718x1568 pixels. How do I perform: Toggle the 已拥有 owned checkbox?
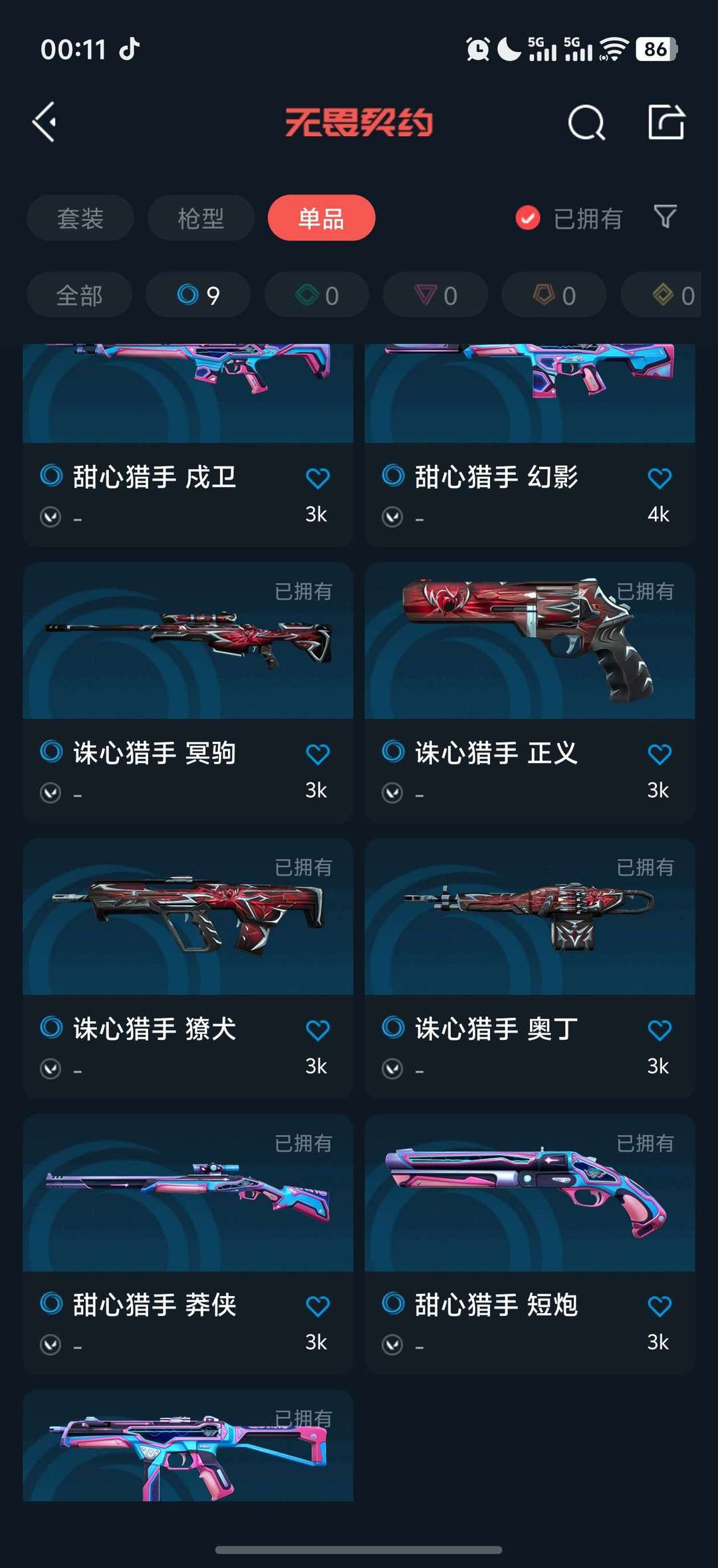point(527,218)
